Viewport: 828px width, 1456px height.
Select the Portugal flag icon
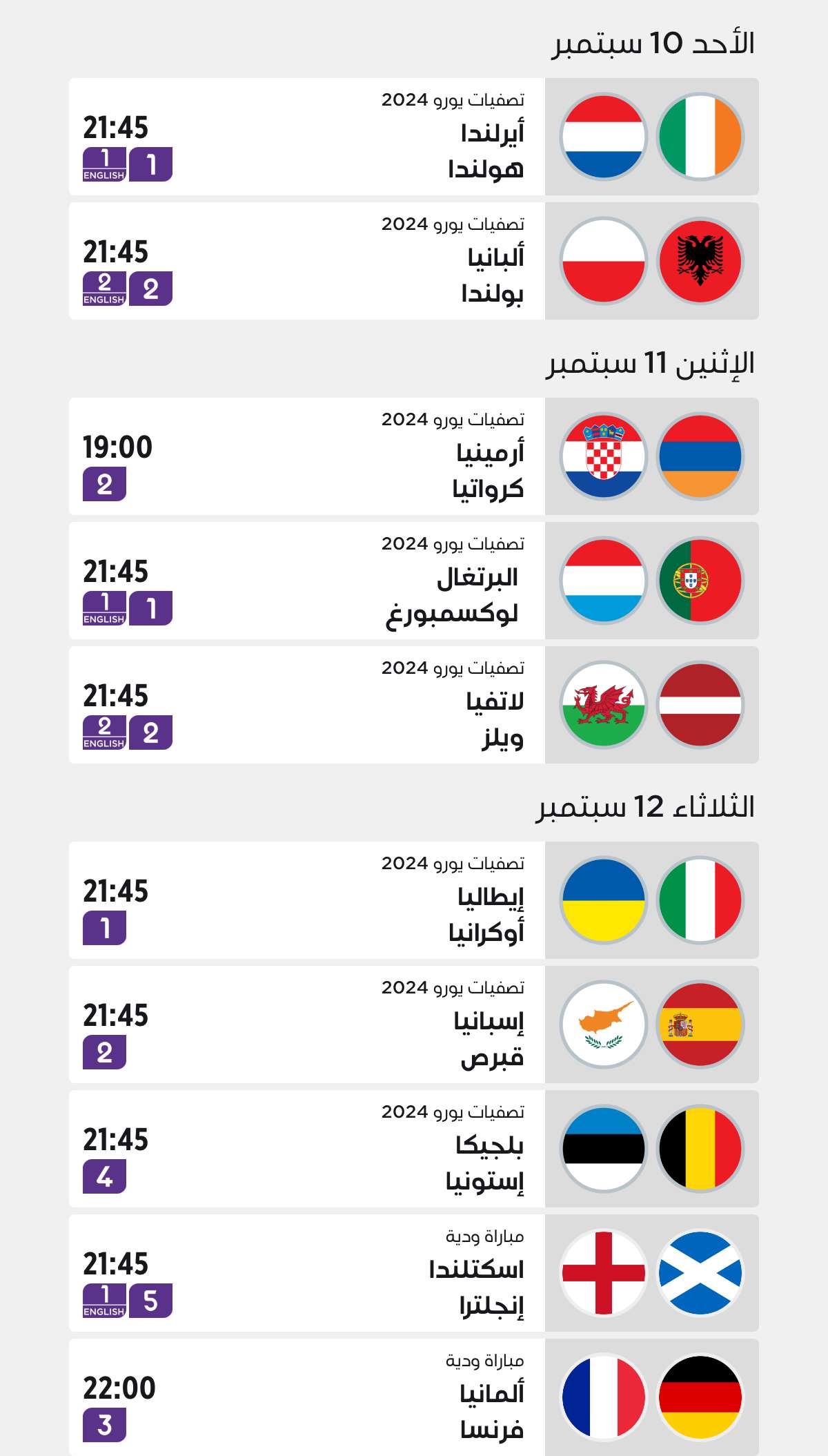(699, 580)
